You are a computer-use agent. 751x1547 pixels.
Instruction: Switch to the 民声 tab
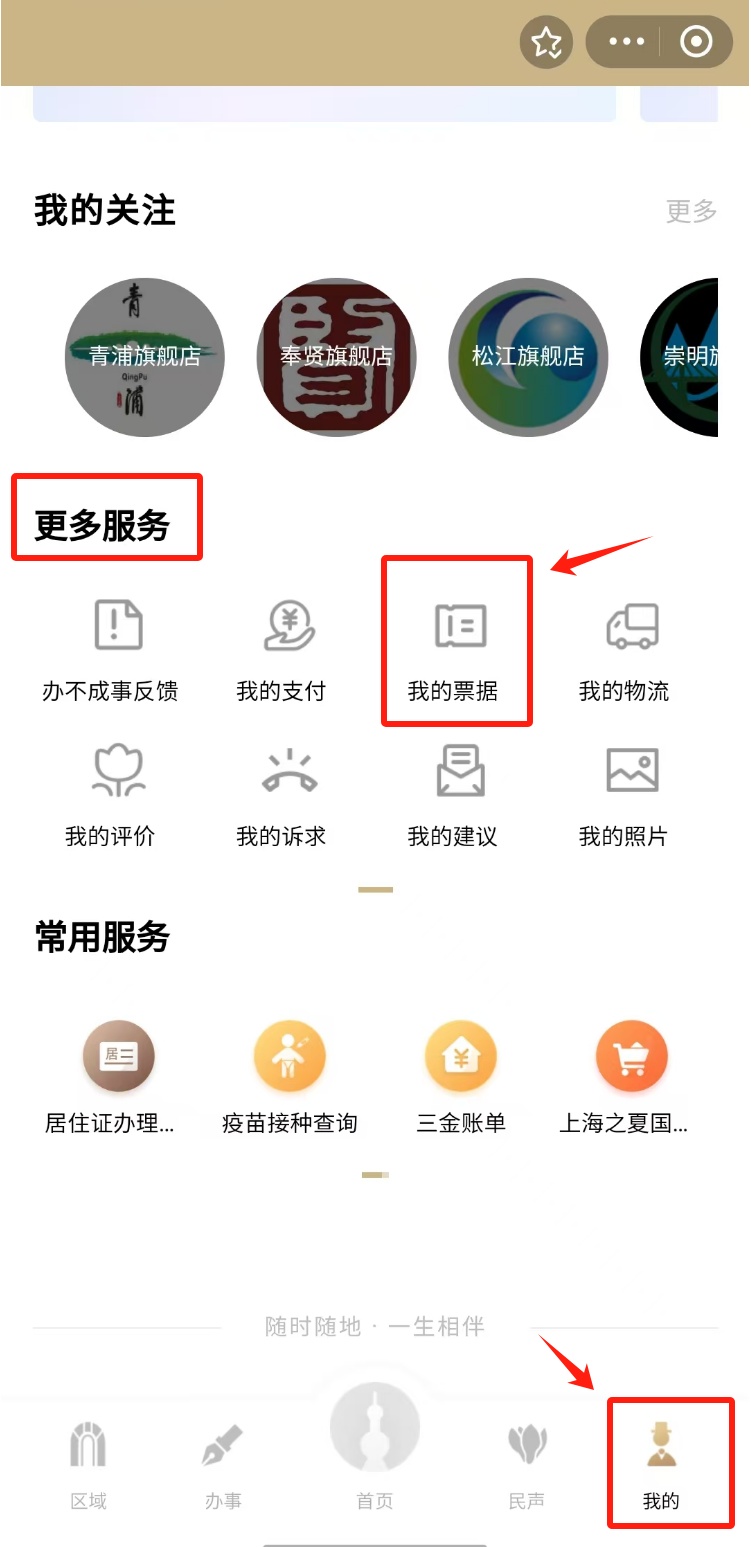(x=527, y=1465)
